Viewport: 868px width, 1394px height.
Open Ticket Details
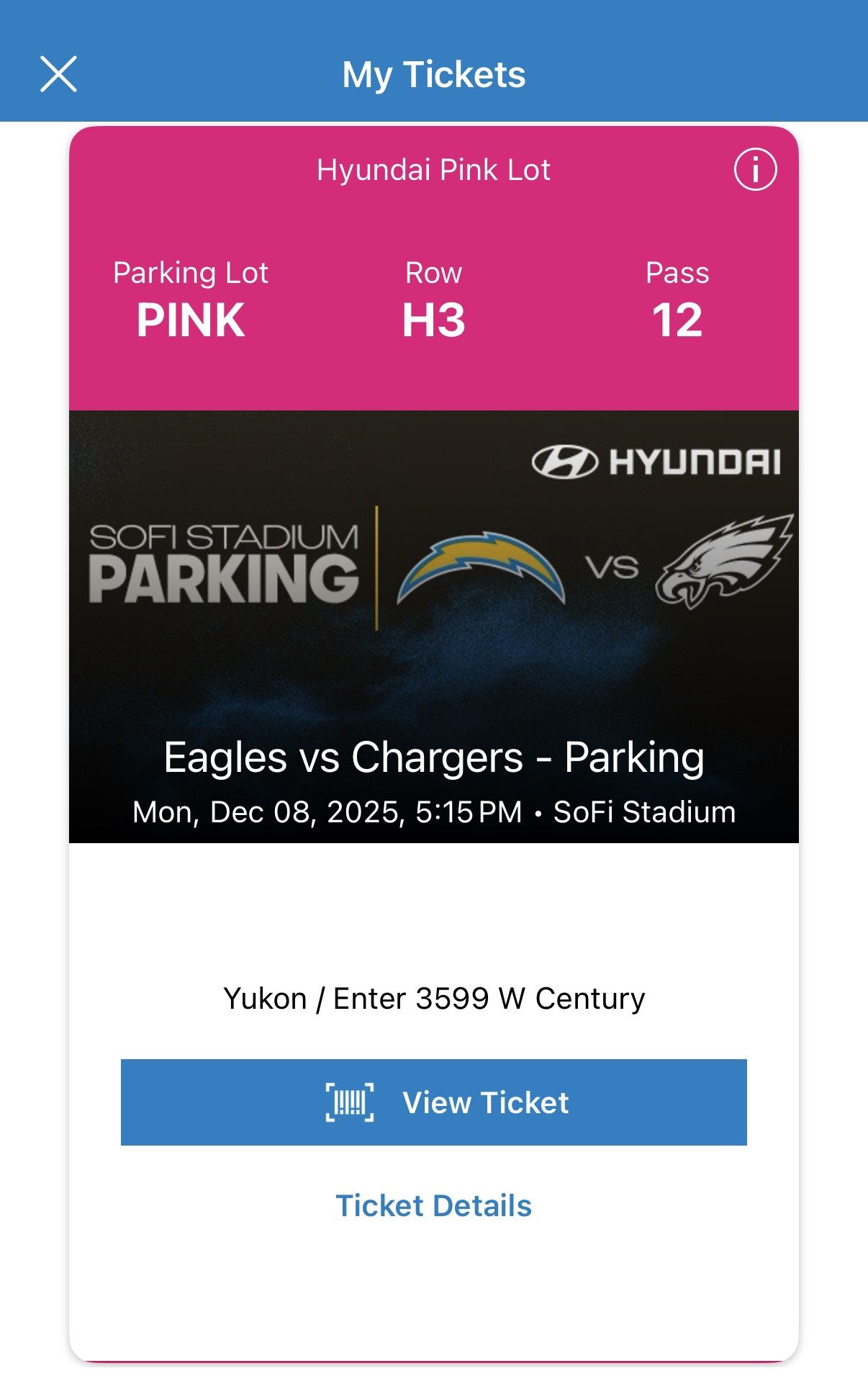(x=433, y=1205)
